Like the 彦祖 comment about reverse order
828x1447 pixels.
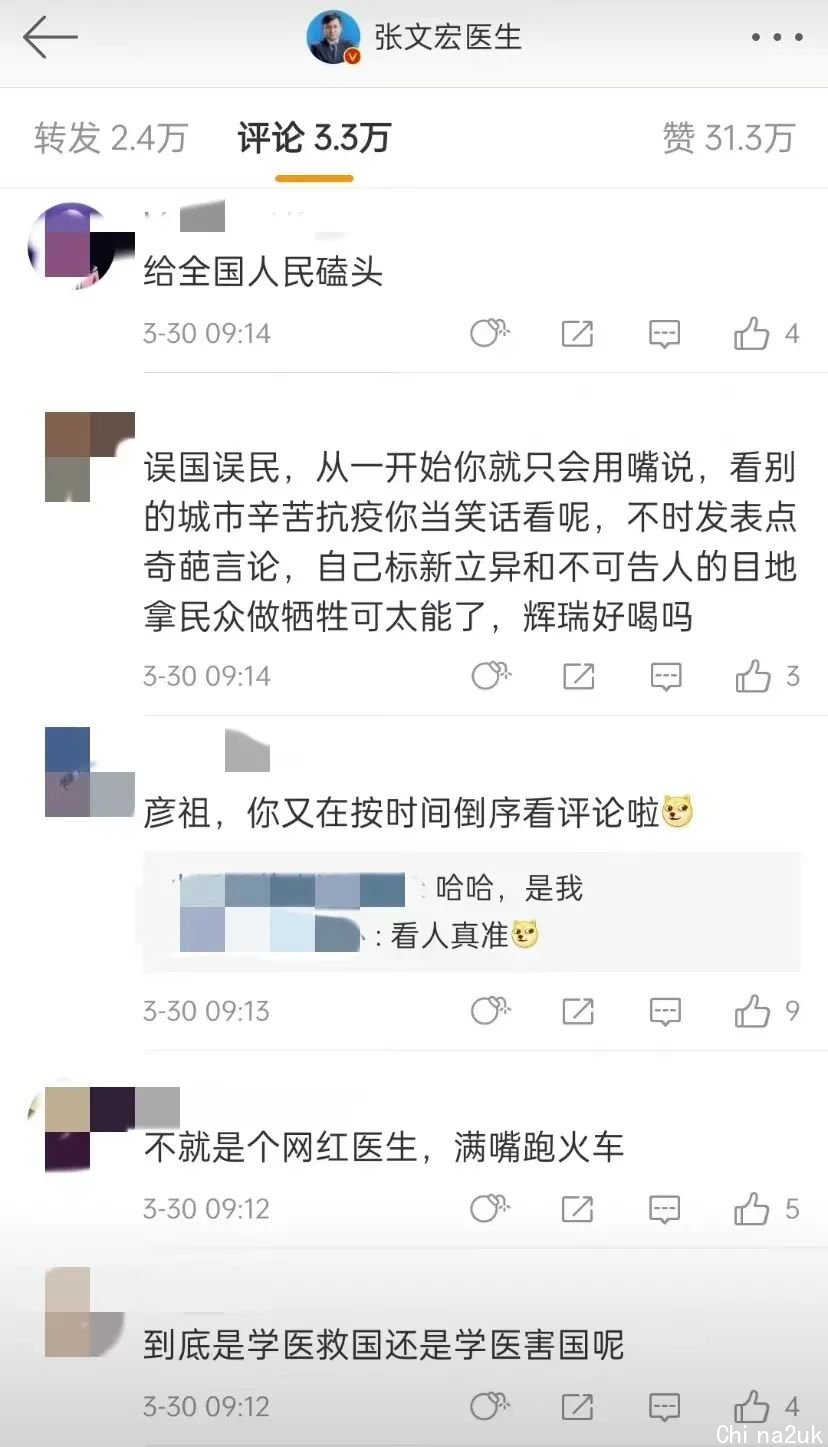tap(752, 1012)
